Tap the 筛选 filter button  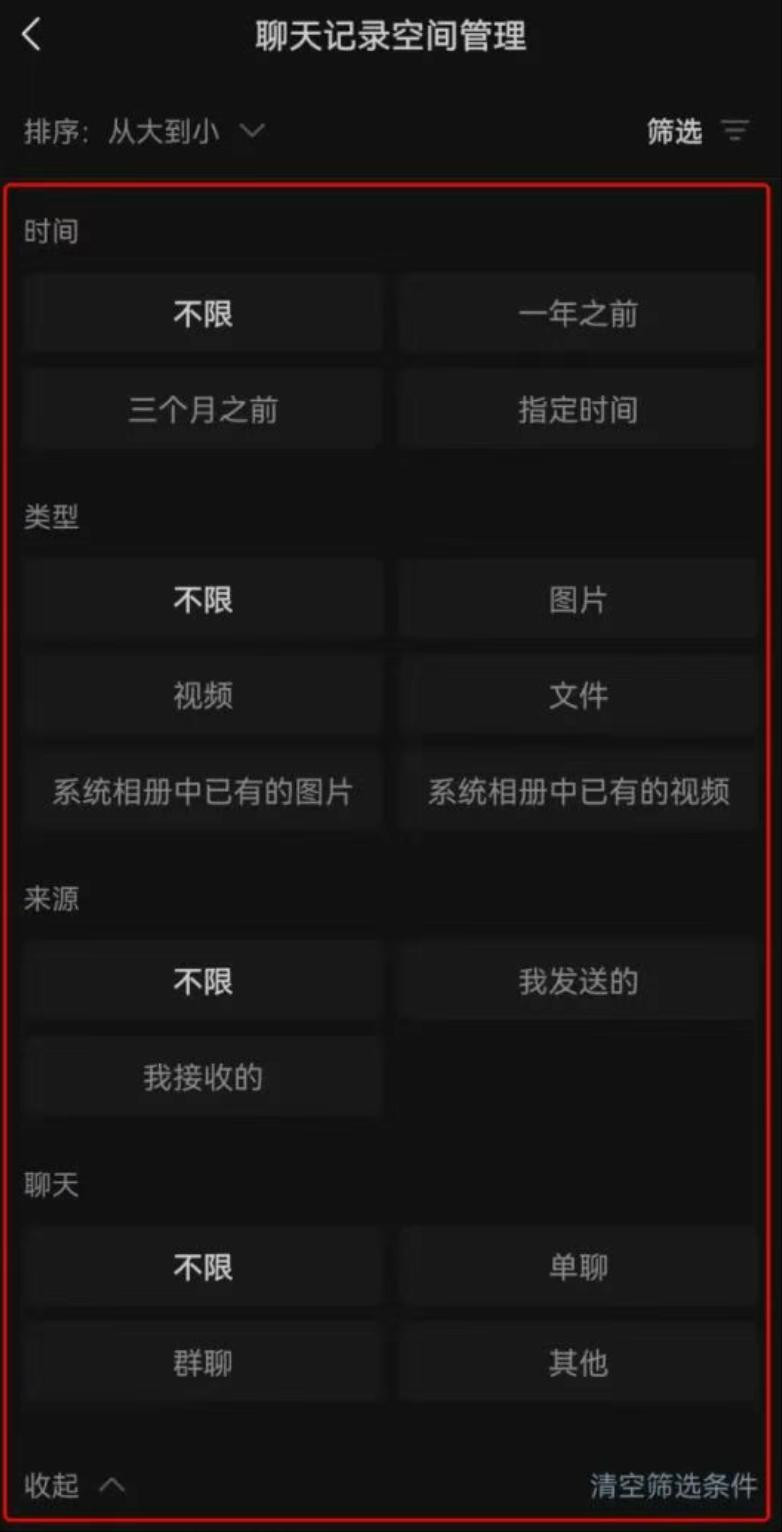[x=697, y=131]
